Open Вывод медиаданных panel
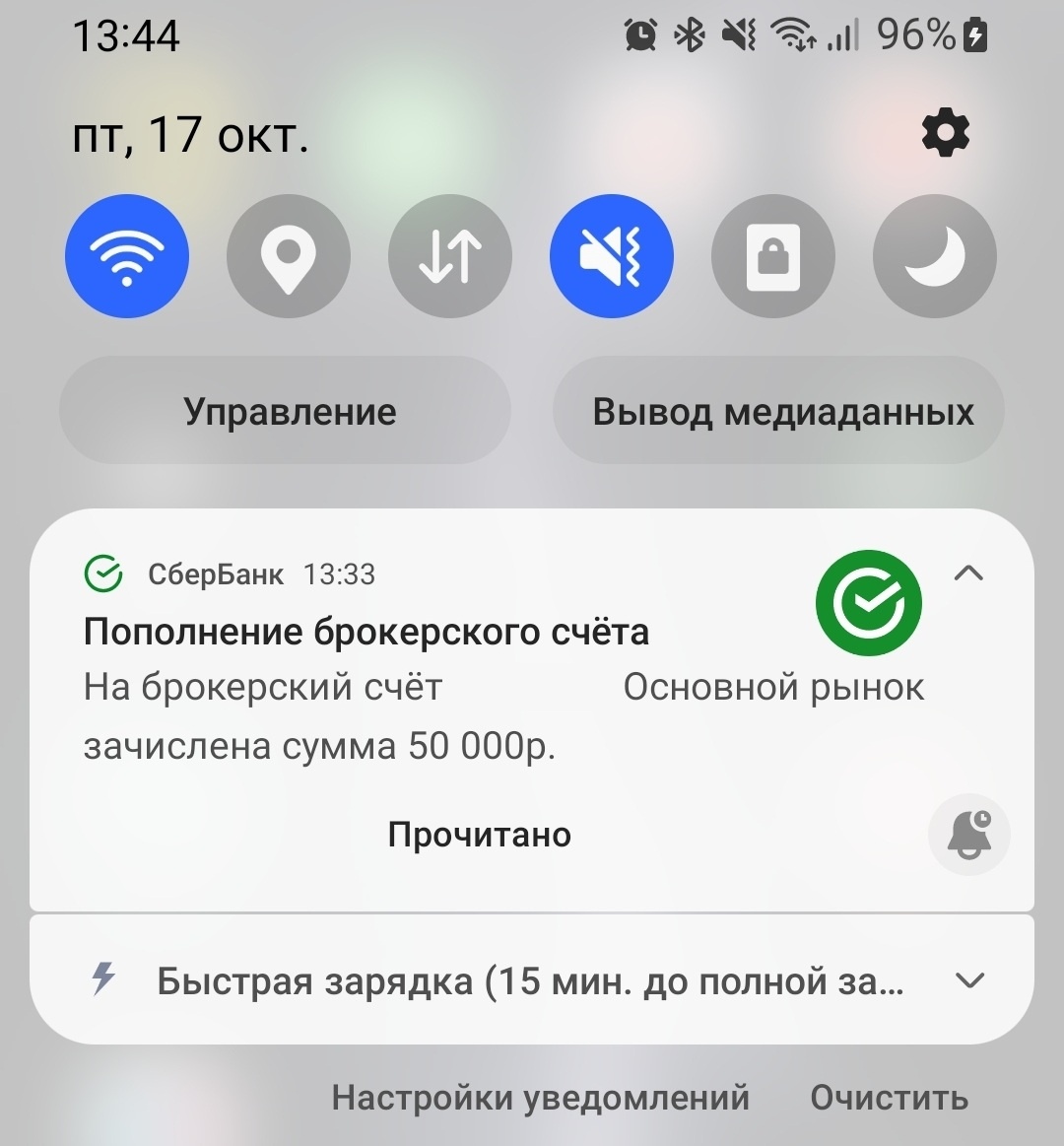This screenshot has height=1146, width=1064. 779,411
